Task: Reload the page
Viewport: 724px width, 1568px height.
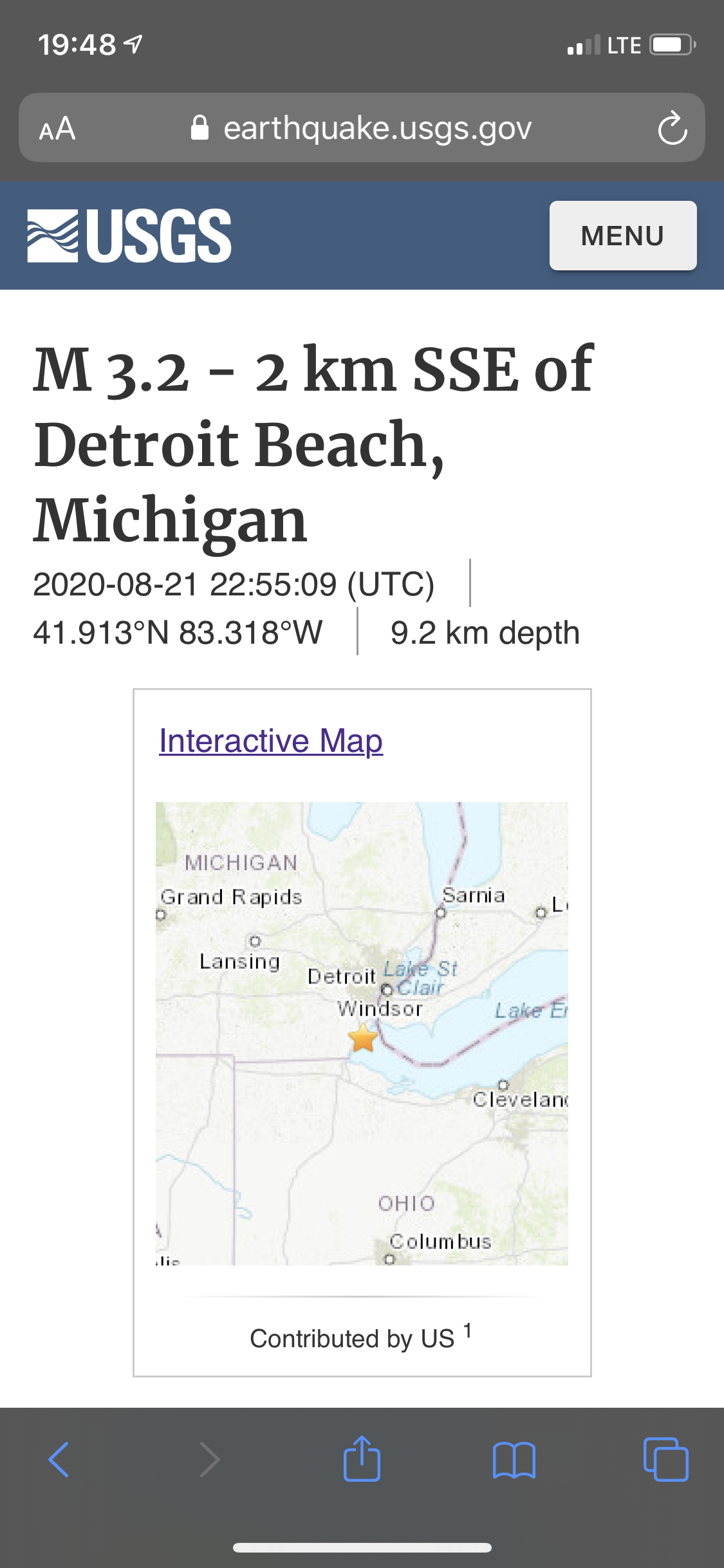Action: 672,128
